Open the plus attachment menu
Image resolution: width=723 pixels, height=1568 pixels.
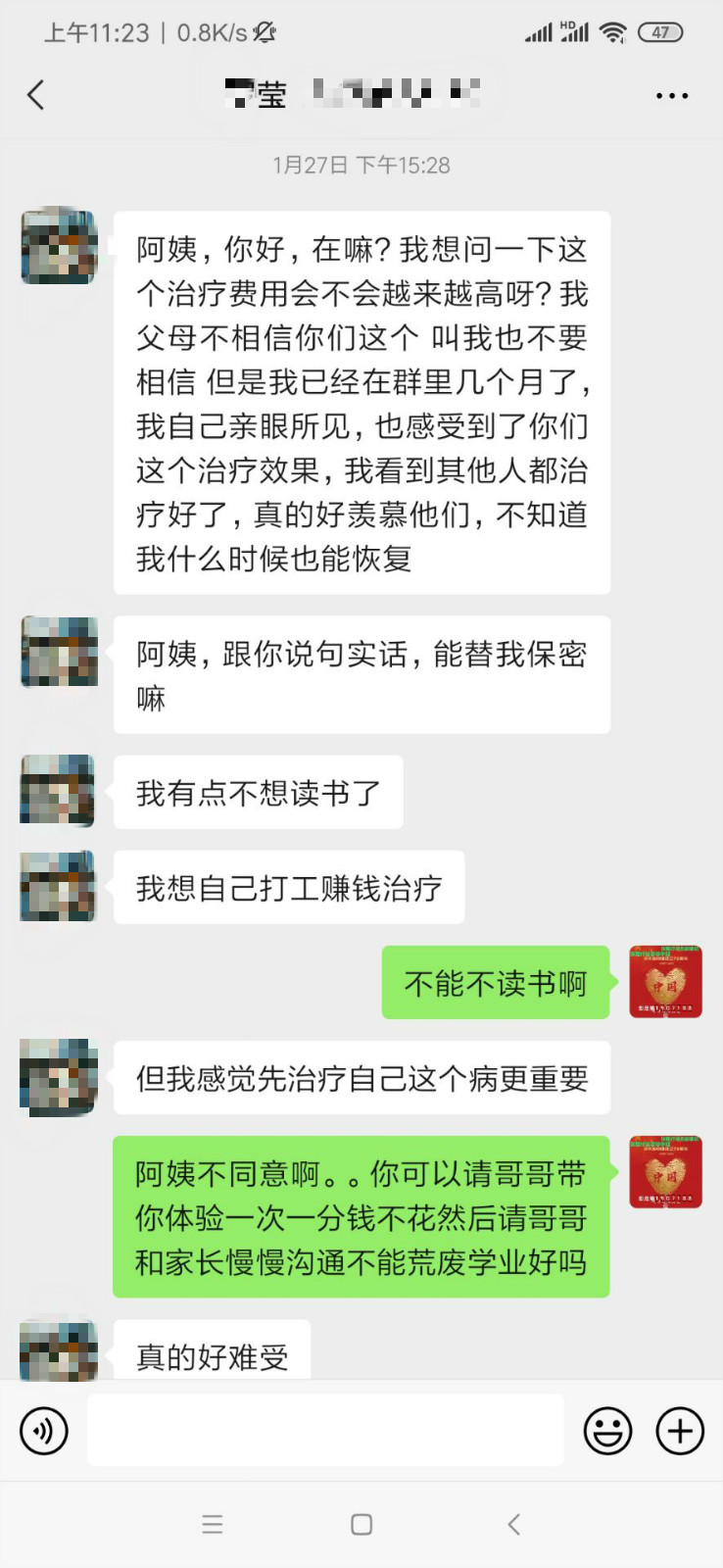[680, 1431]
